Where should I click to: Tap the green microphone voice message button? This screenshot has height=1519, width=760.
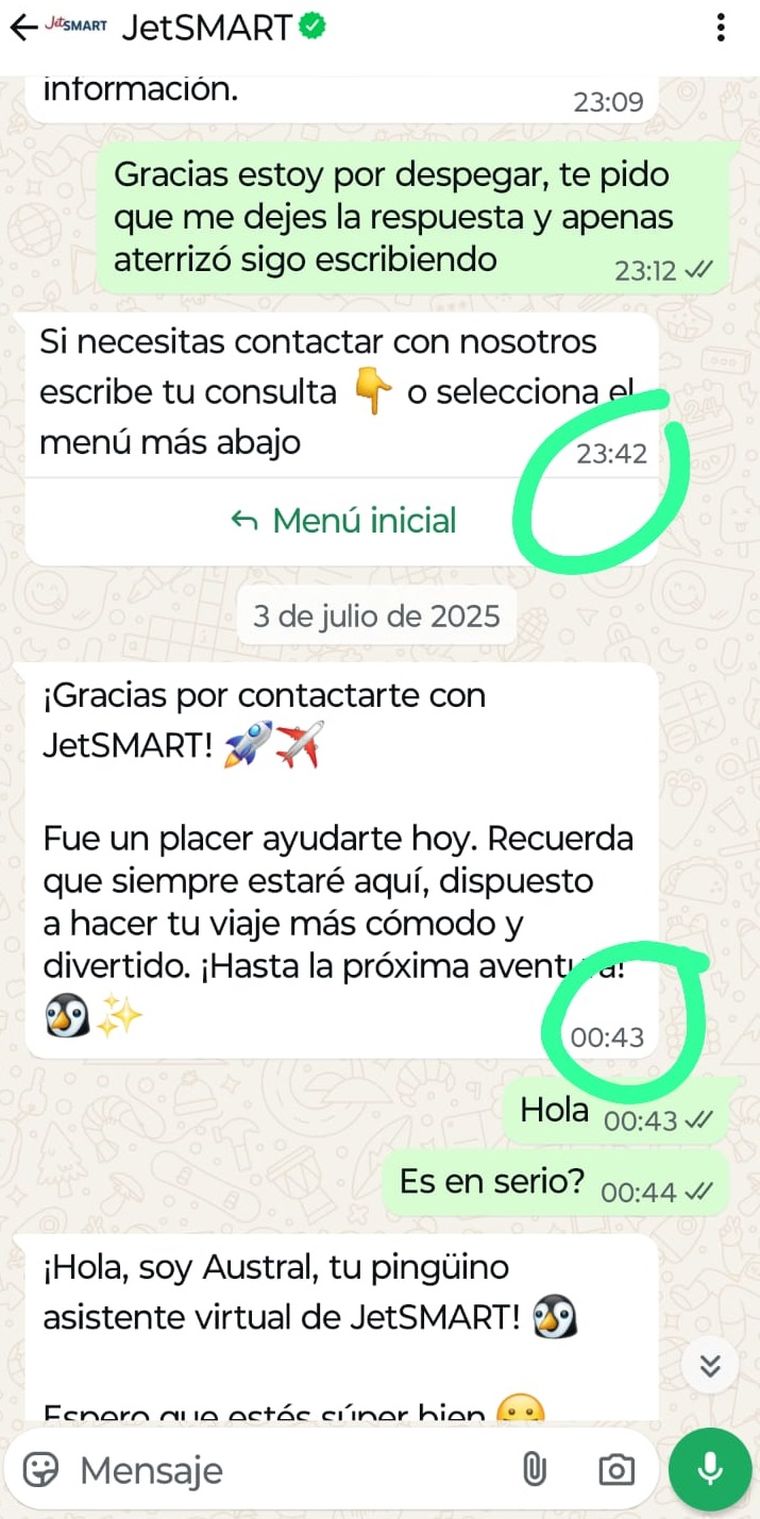tap(710, 1469)
